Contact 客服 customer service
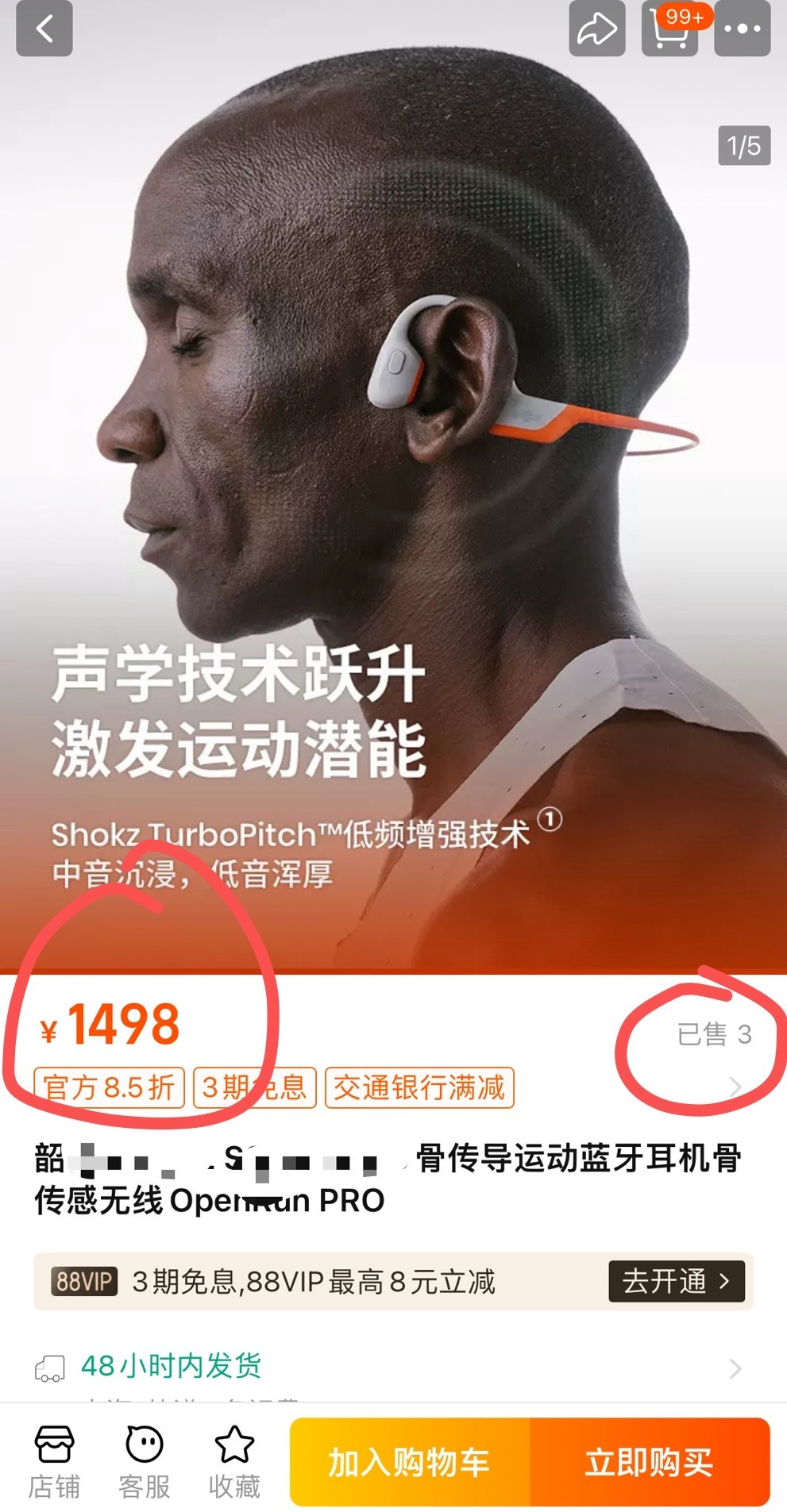This screenshot has height=1512, width=787. point(144,1464)
